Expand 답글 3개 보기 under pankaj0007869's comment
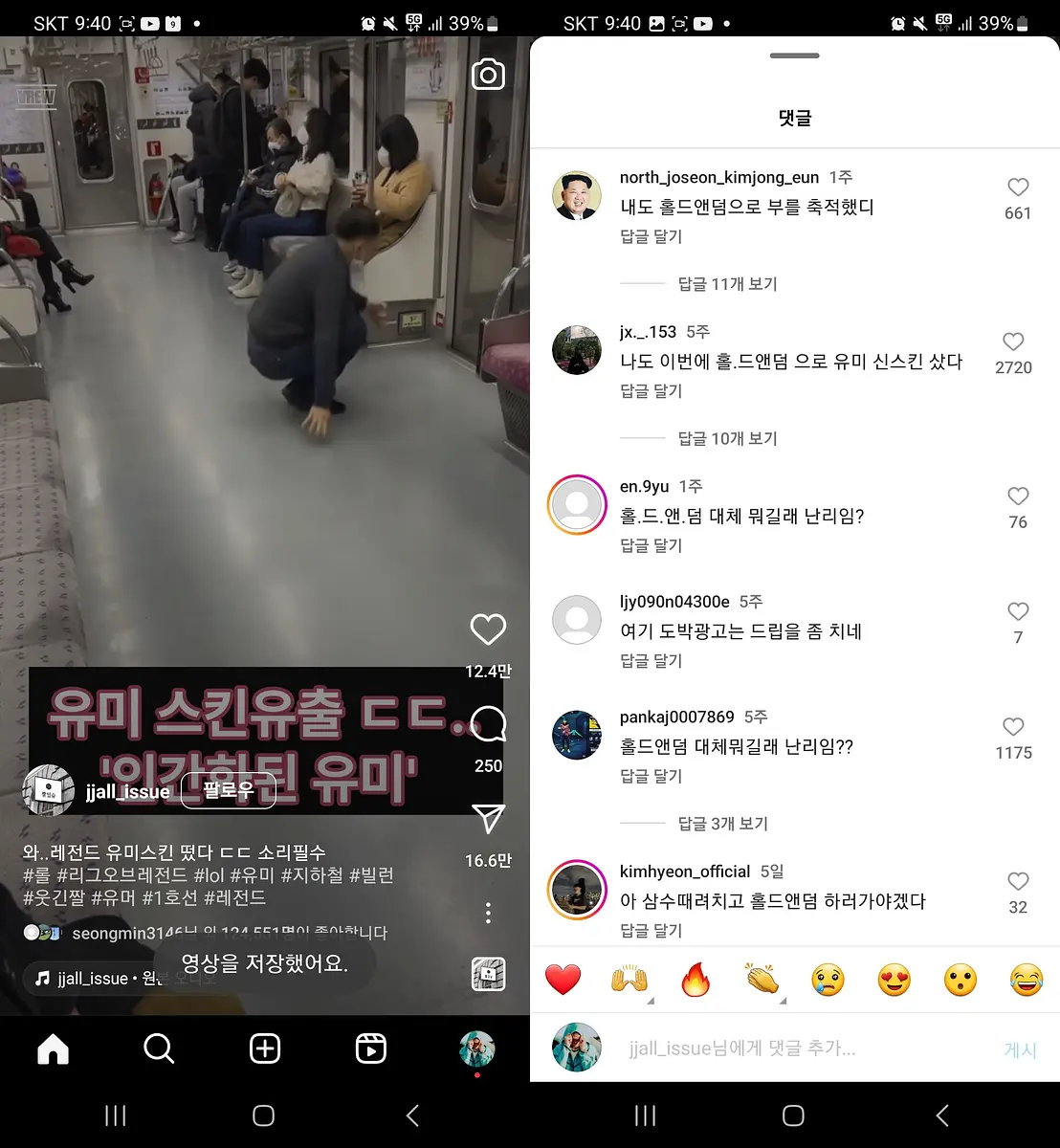The width and height of the screenshot is (1060, 1148). [x=722, y=824]
